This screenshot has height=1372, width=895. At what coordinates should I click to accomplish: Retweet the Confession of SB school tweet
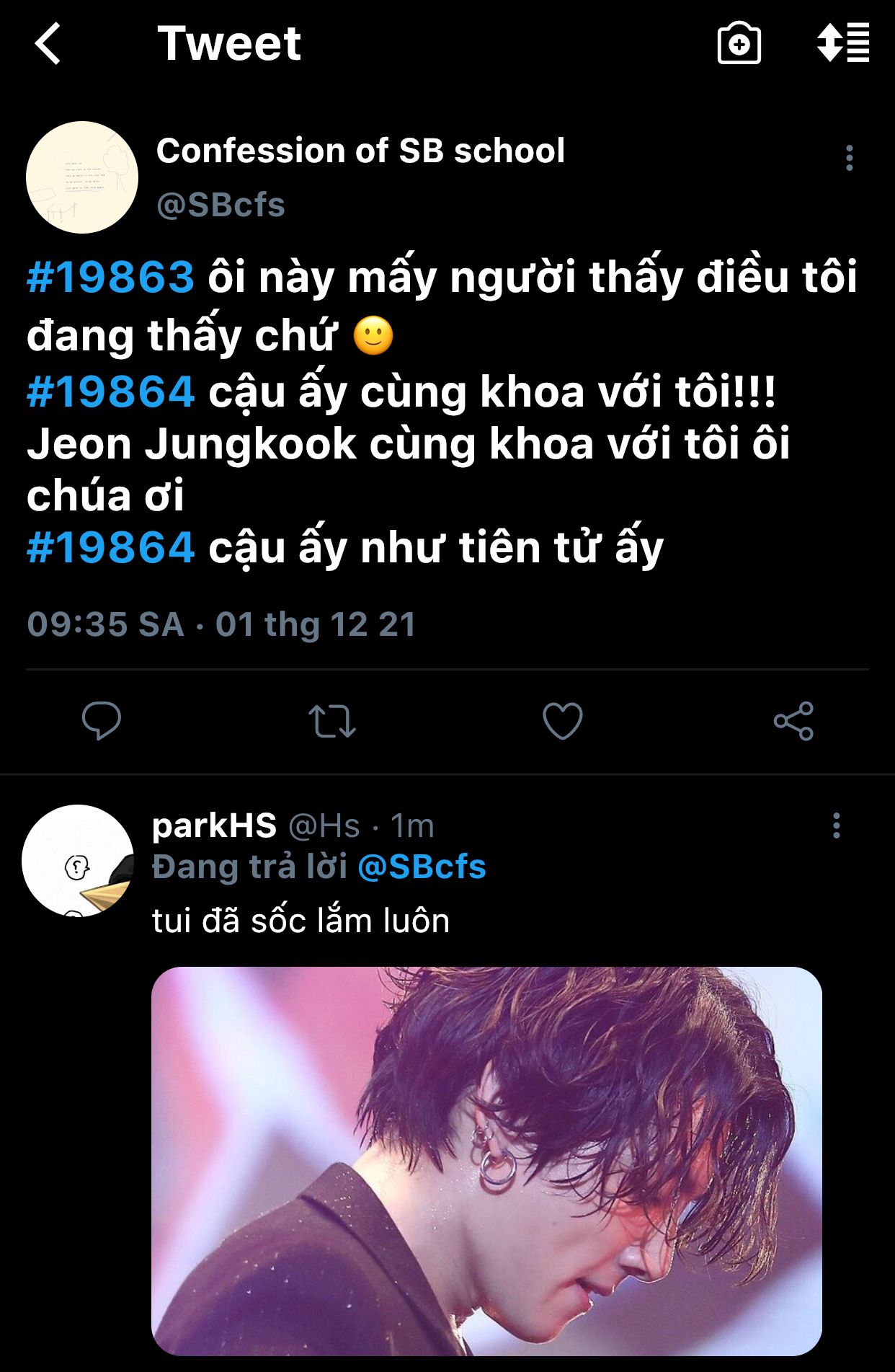point(332,720)
